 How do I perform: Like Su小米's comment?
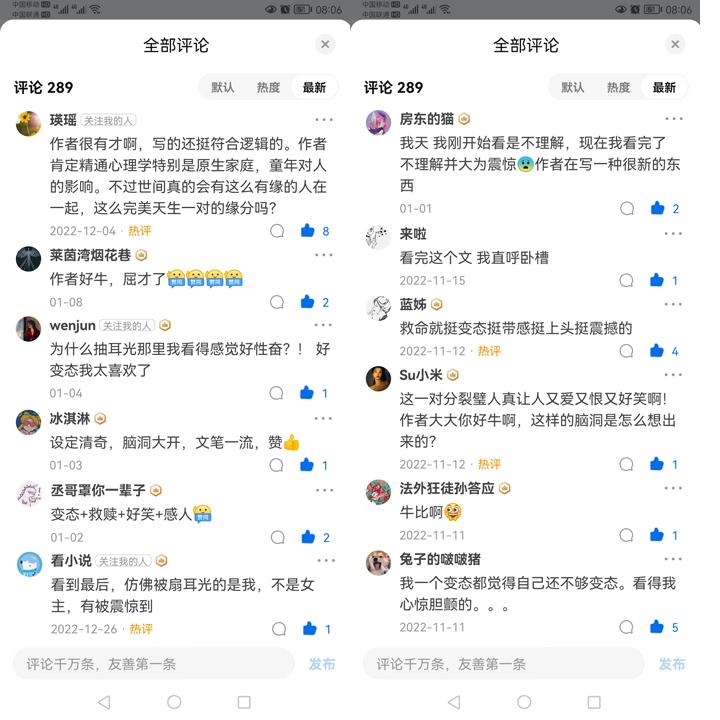pyautogui.click(x=658, y=464)
